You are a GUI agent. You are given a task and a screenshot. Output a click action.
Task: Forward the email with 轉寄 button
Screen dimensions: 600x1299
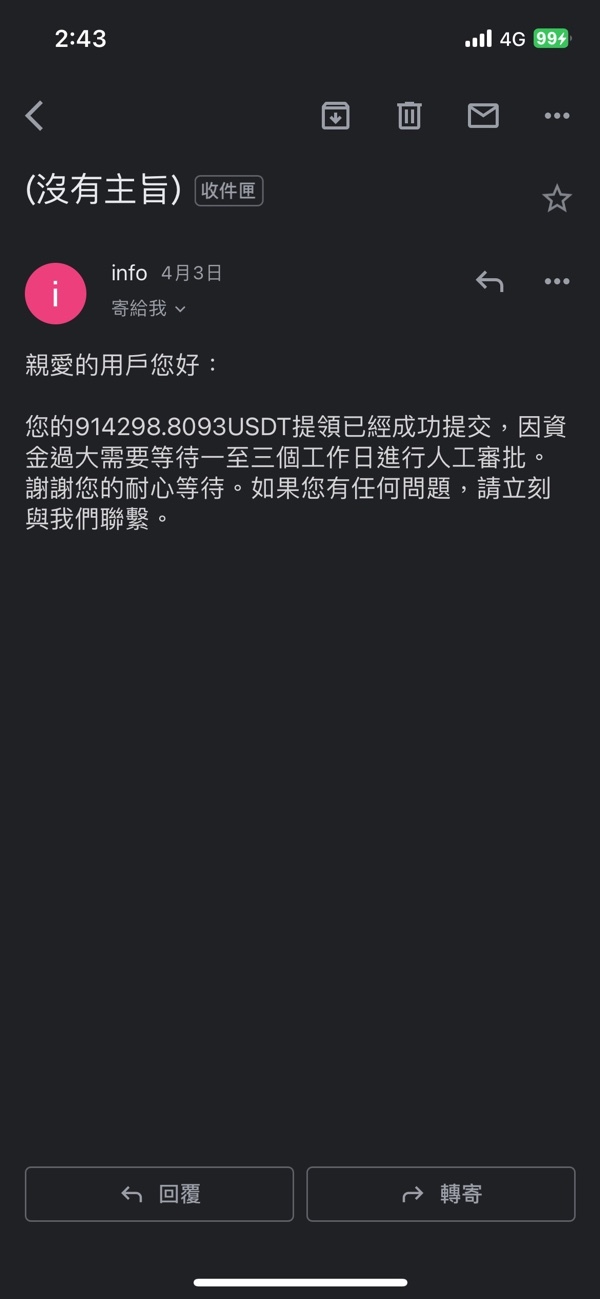pyautogui.click(x=441, y=1194)
